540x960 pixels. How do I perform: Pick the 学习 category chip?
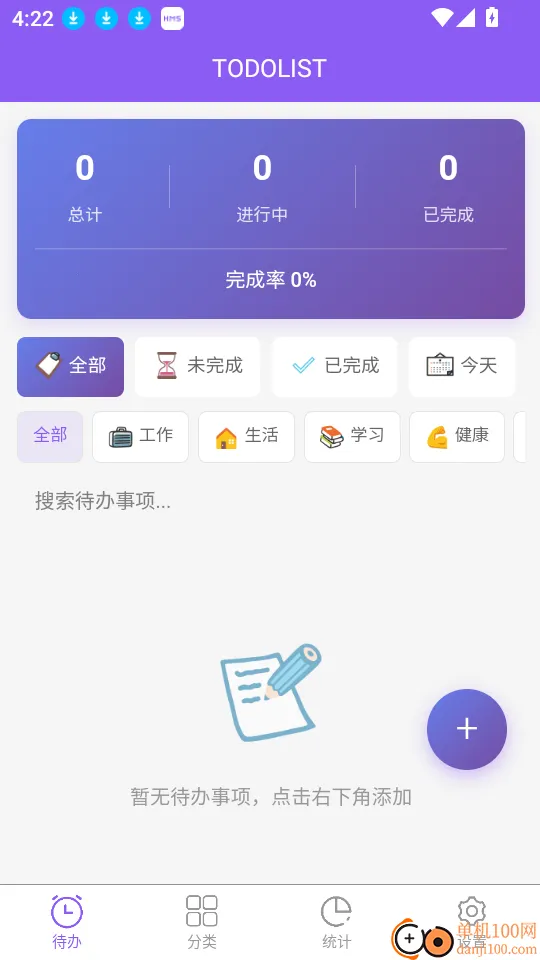pyautogui.click(x=352, y=437)
